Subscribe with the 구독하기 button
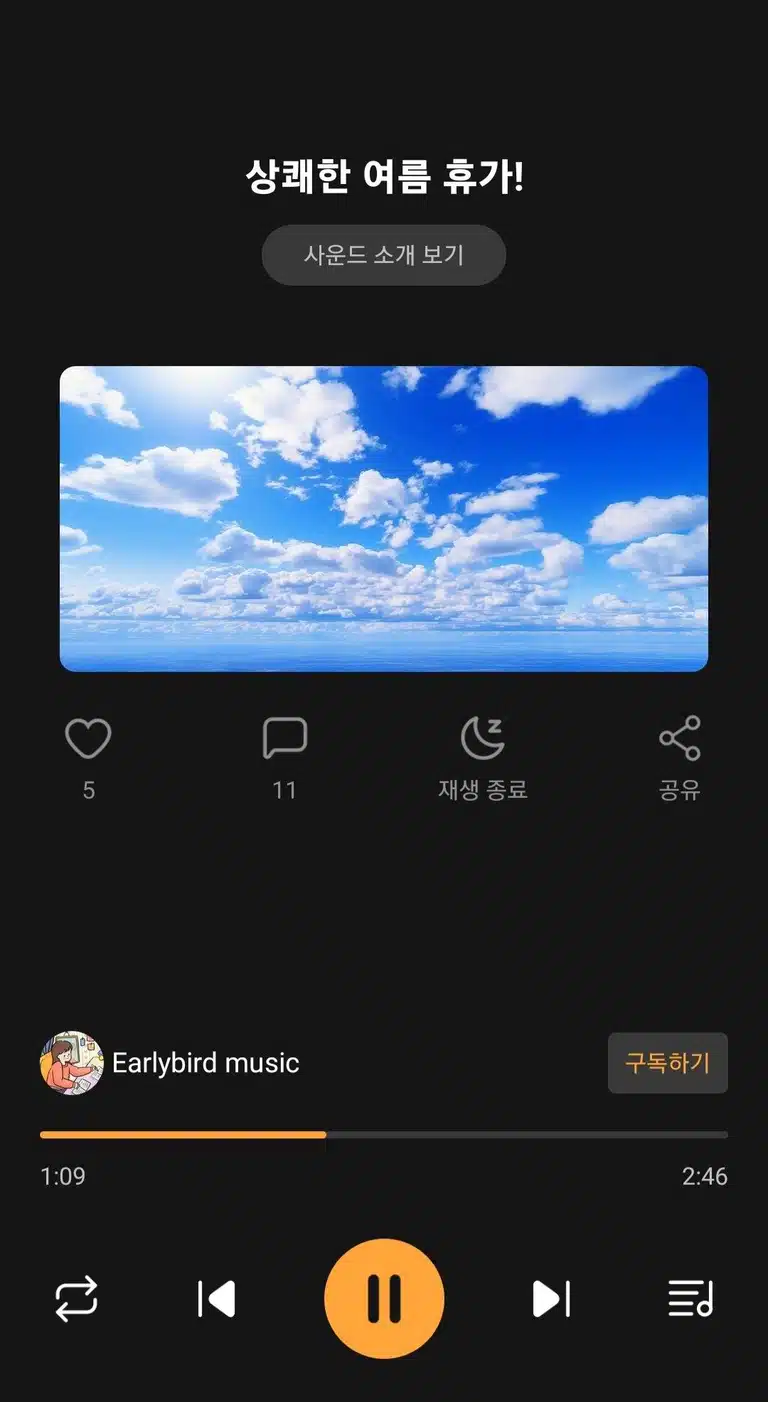 point(668,1063)
